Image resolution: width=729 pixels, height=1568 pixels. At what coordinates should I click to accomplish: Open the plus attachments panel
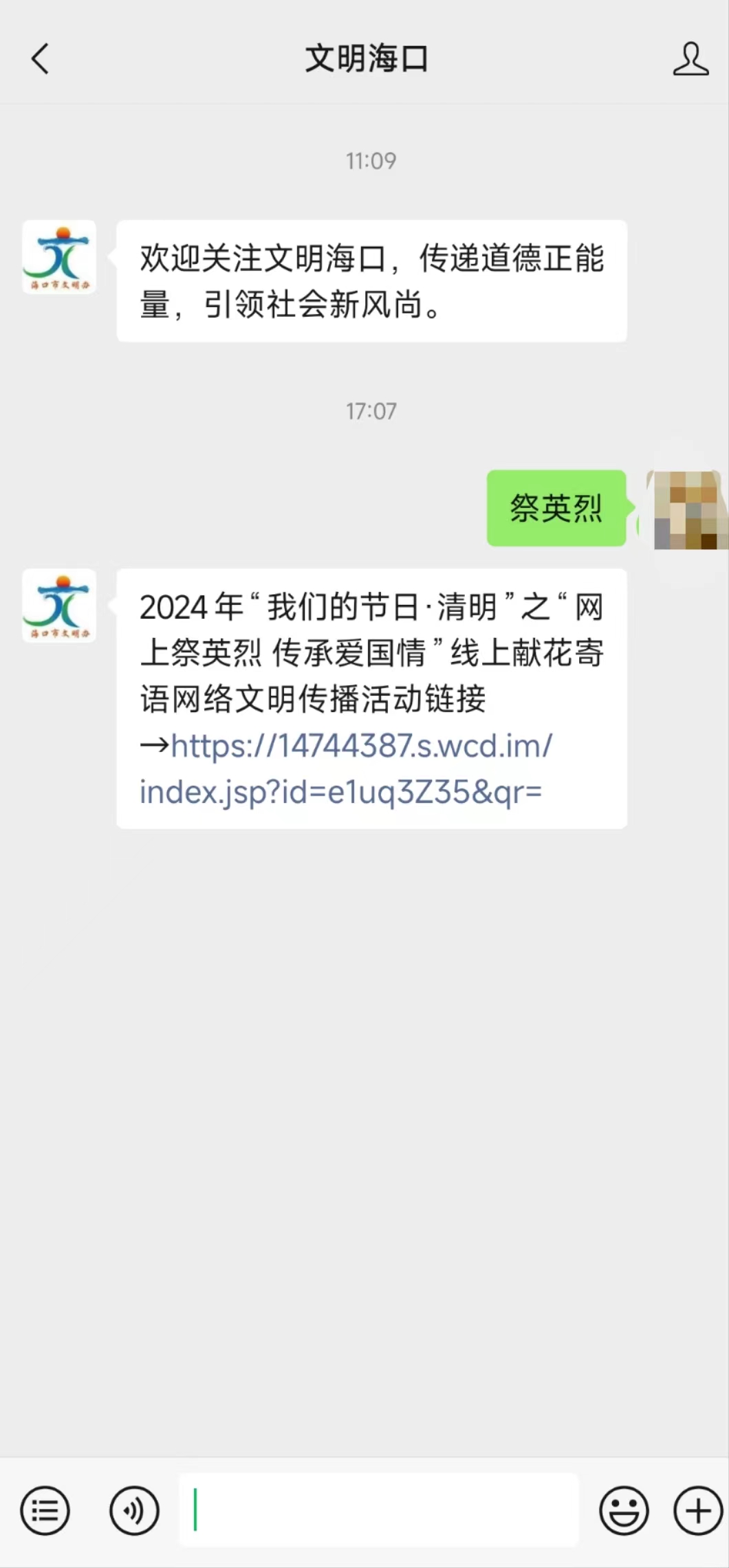click(697, 1511)
